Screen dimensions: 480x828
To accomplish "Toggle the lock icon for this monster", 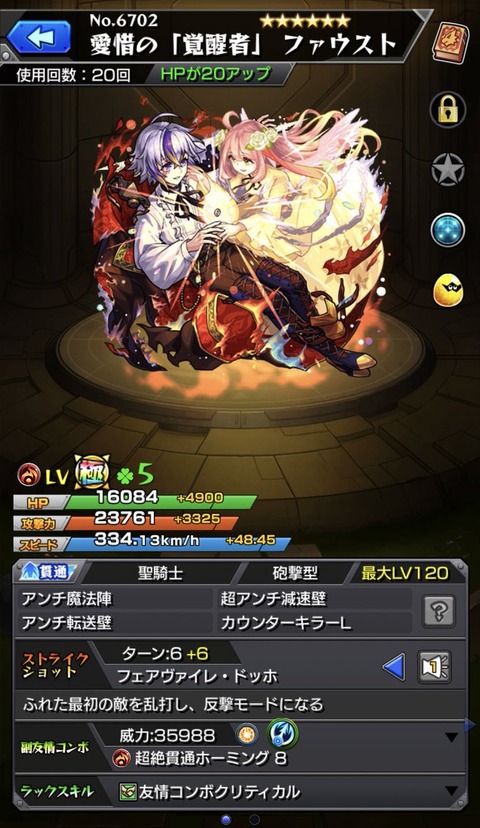I will click(447, 110).
